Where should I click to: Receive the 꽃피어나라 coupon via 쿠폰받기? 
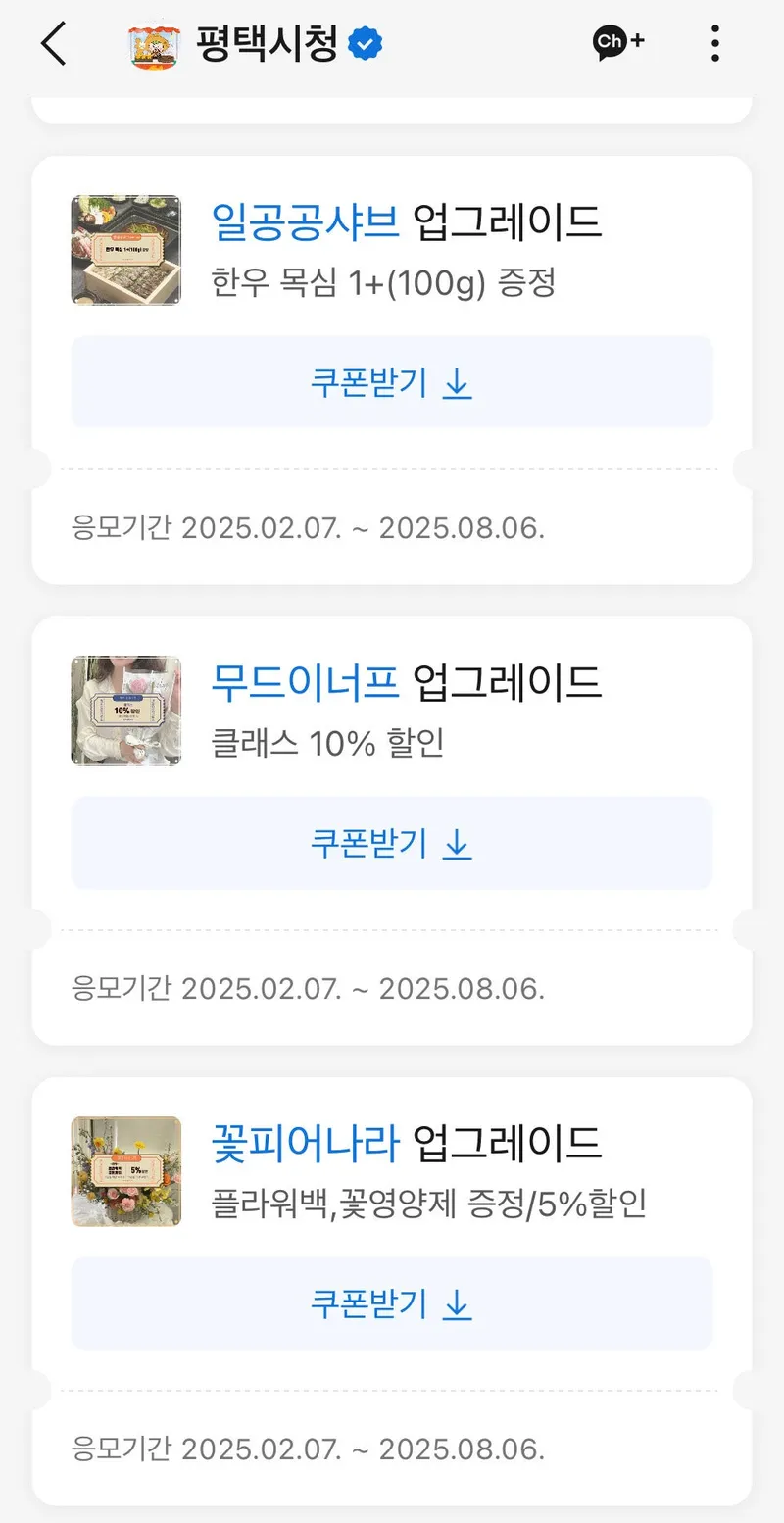[x=391, y=1304]
